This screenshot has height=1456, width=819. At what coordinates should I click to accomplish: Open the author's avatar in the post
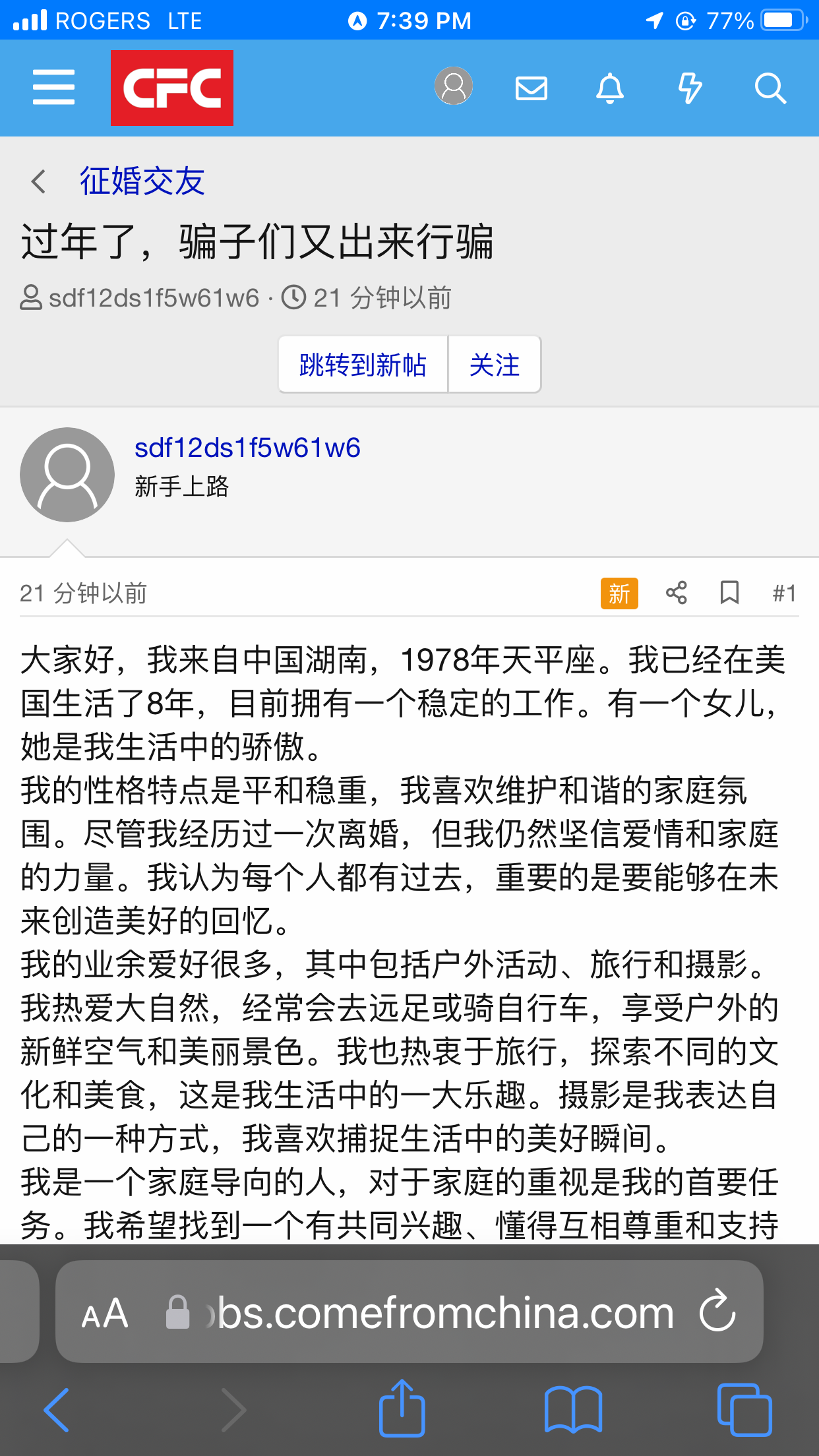coord(67,475)
